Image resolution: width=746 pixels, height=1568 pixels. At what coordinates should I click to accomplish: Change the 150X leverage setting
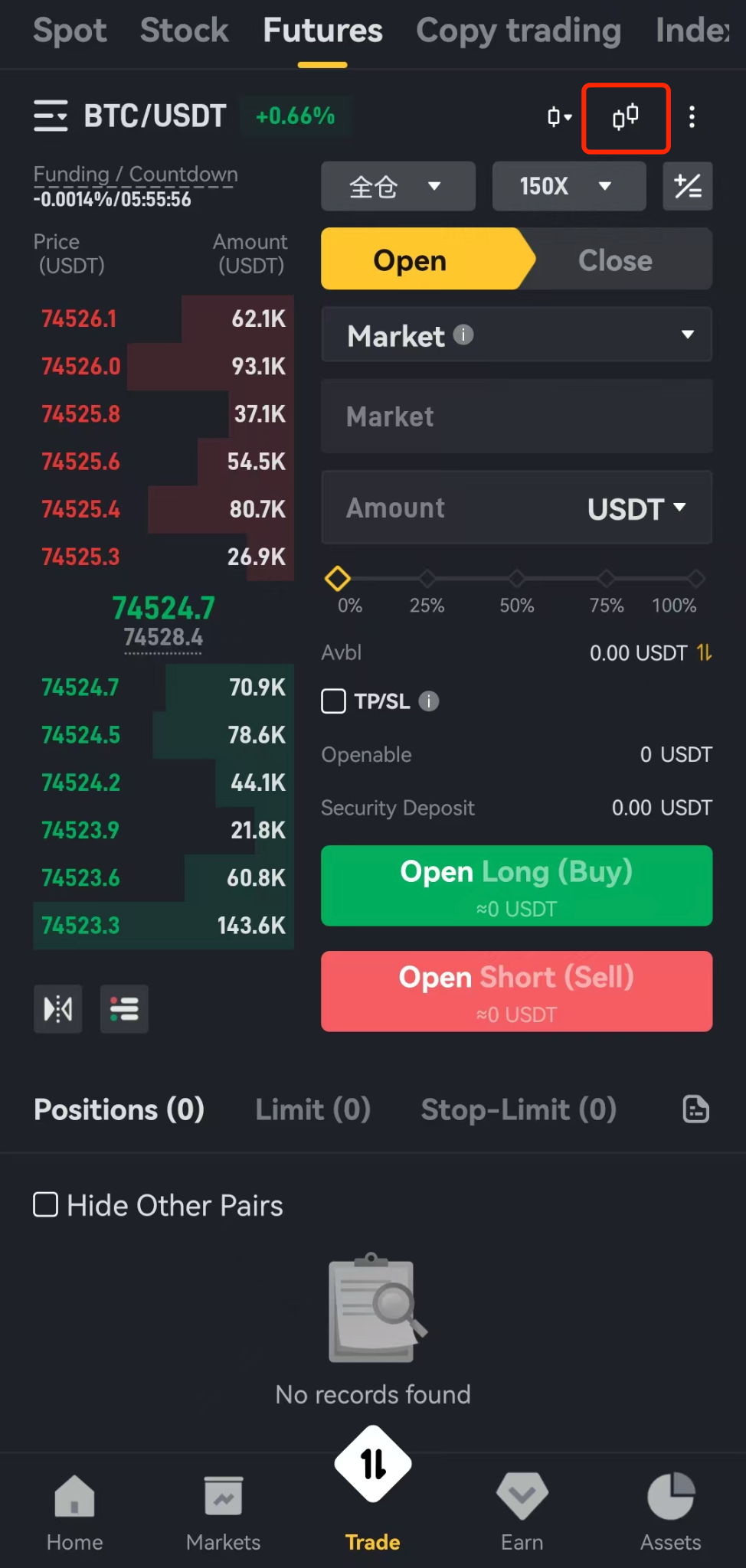(x=568, y=186)
